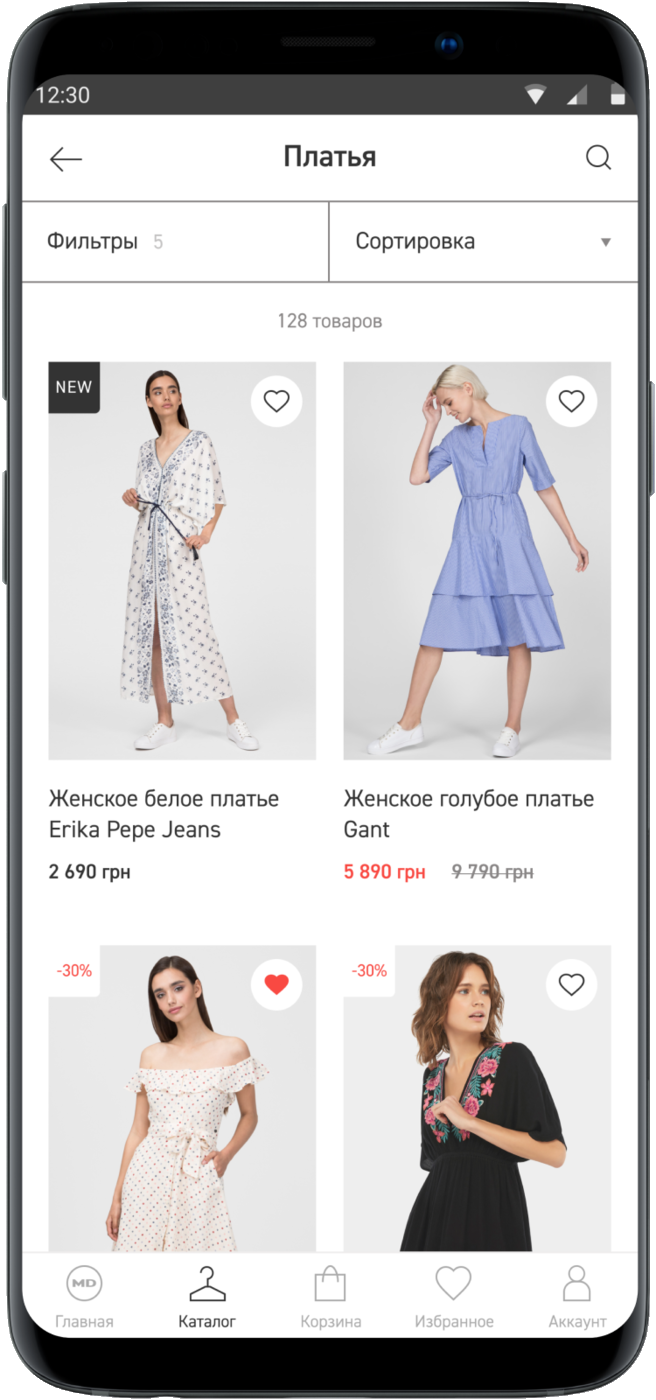Add Erika Pepe Jeans dress to favorites
The width and height of the screenshot is (656, 1400).
tap(276, 401)
